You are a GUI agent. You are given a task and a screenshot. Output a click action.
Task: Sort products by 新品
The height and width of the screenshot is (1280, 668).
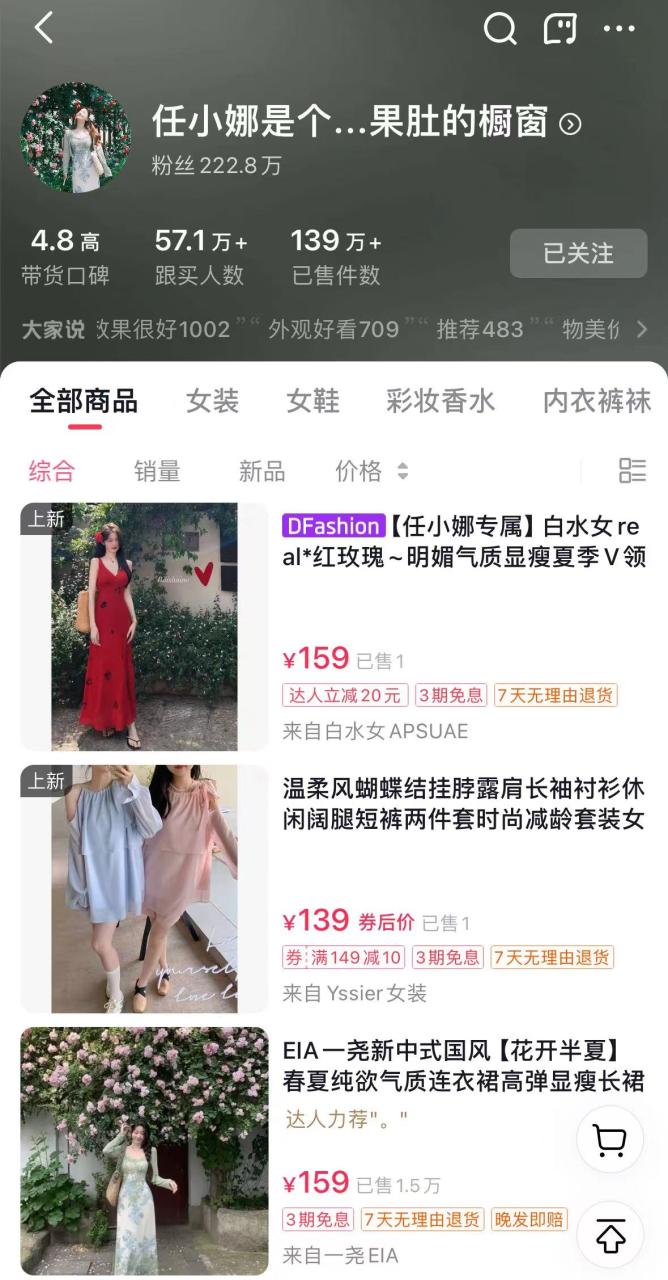[x=262, y=471]
